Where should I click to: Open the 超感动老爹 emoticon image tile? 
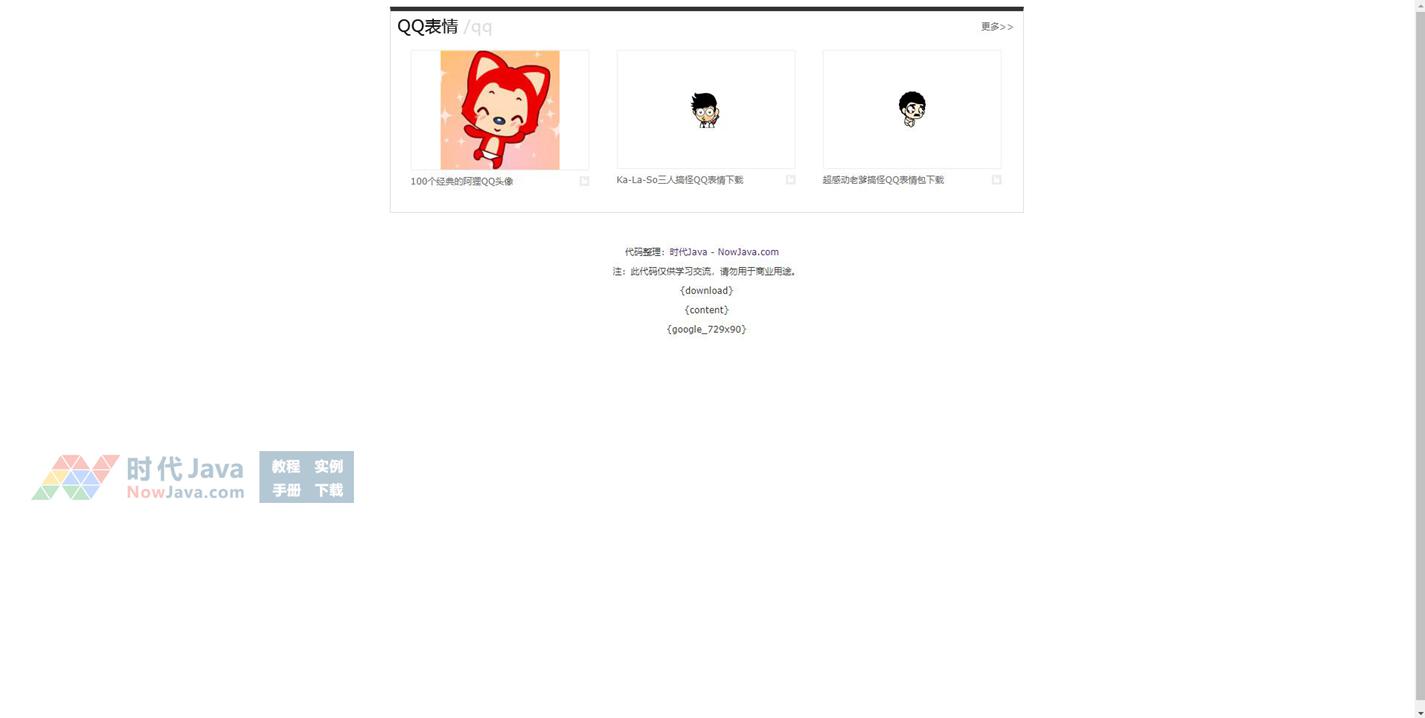912,110
